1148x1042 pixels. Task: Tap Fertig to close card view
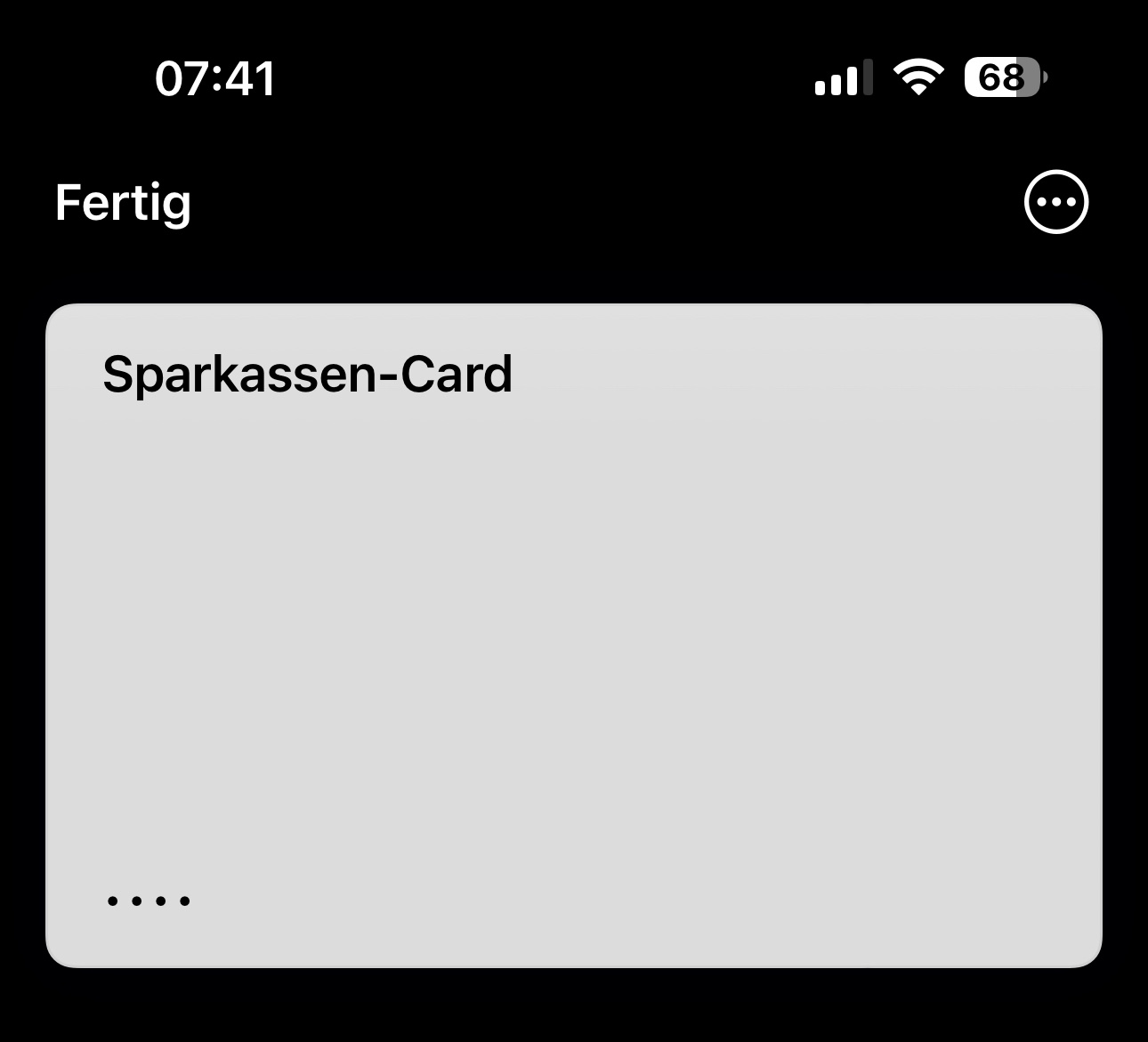tap(123, 203)
